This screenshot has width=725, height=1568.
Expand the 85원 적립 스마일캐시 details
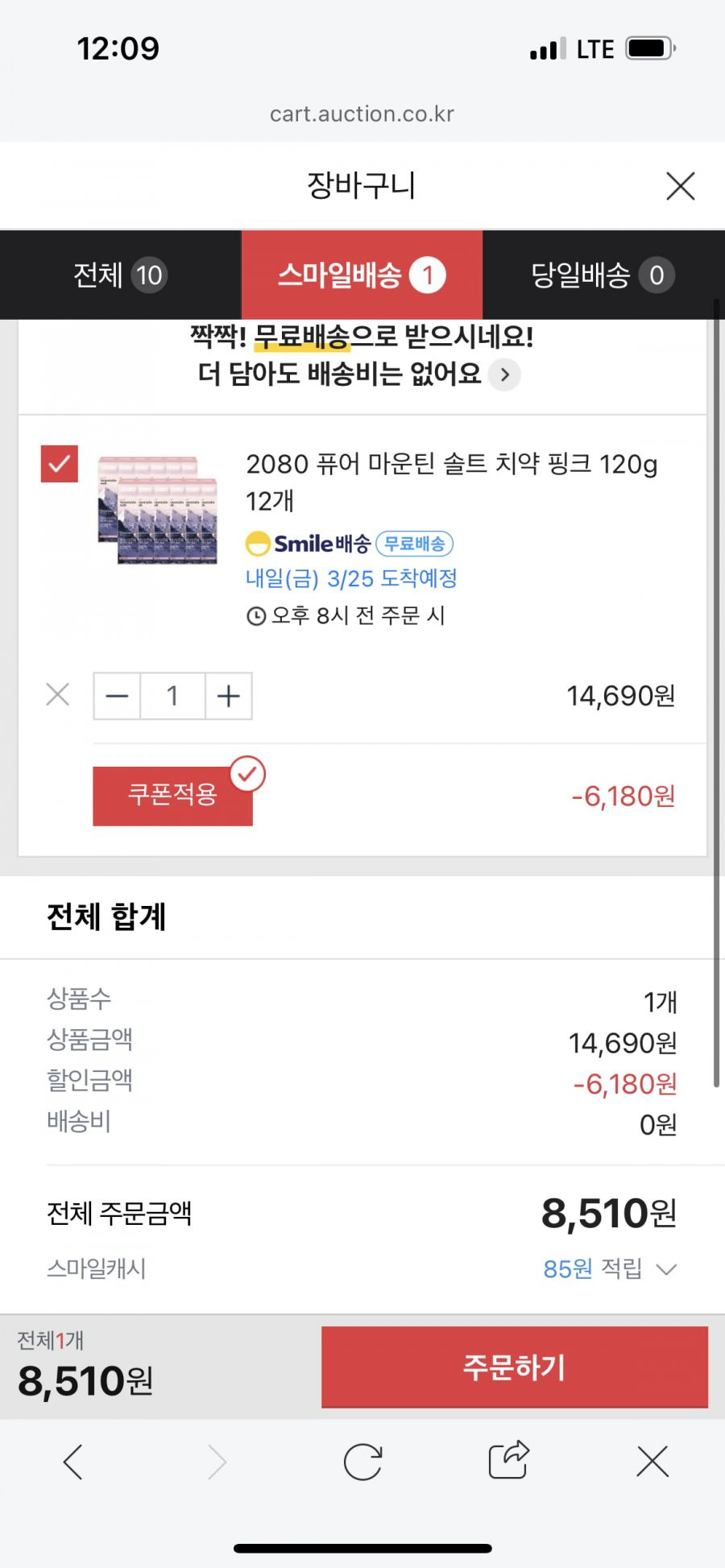[610, 1269]
